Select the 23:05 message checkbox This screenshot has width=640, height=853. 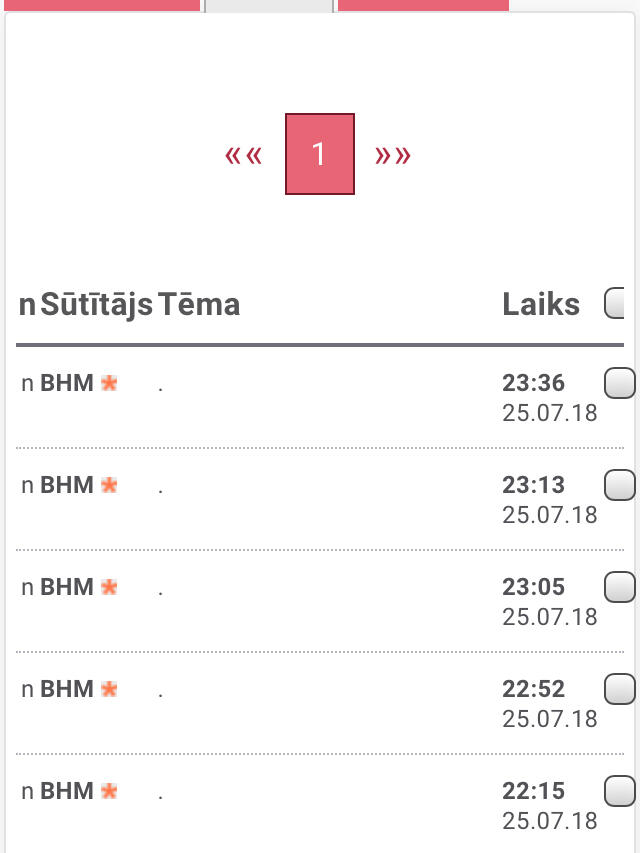point(620,587)
